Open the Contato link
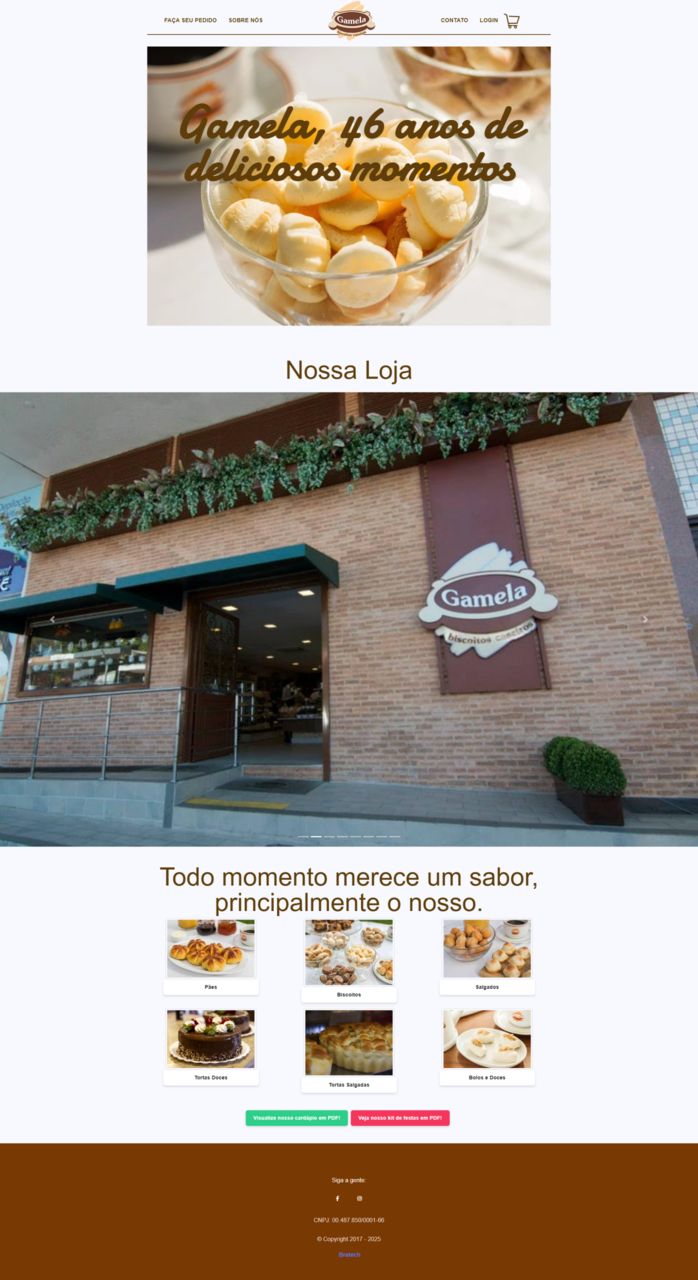Screen dimensions: 698x1280 click(x=454, y=20)
